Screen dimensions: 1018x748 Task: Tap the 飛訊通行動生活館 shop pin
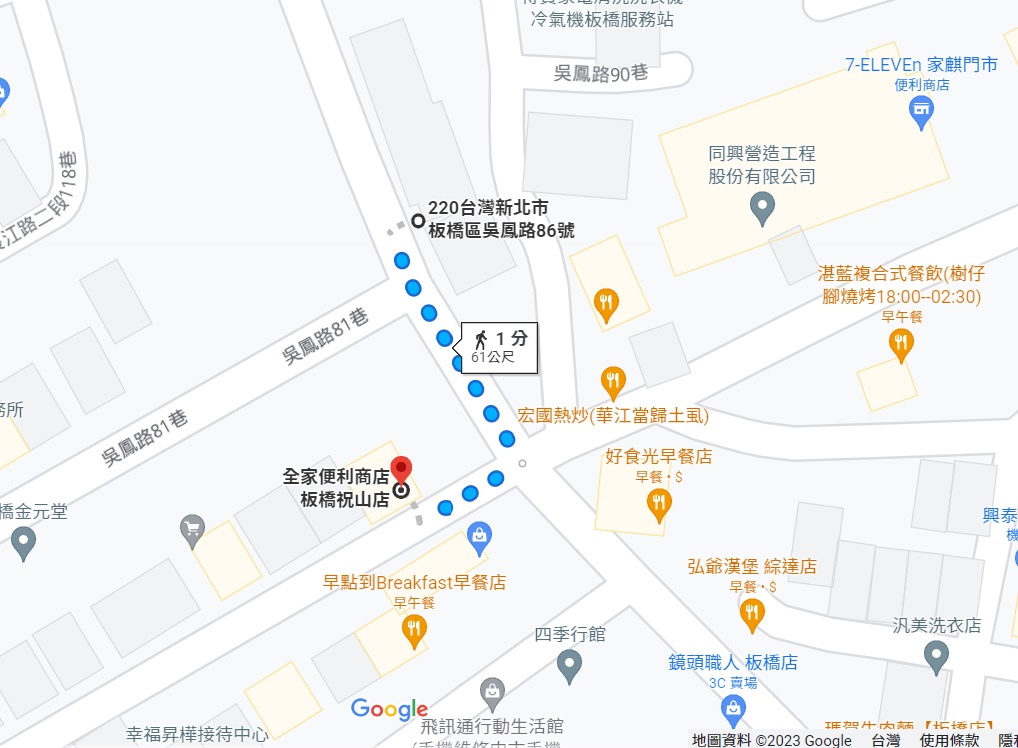coord(491,690)
